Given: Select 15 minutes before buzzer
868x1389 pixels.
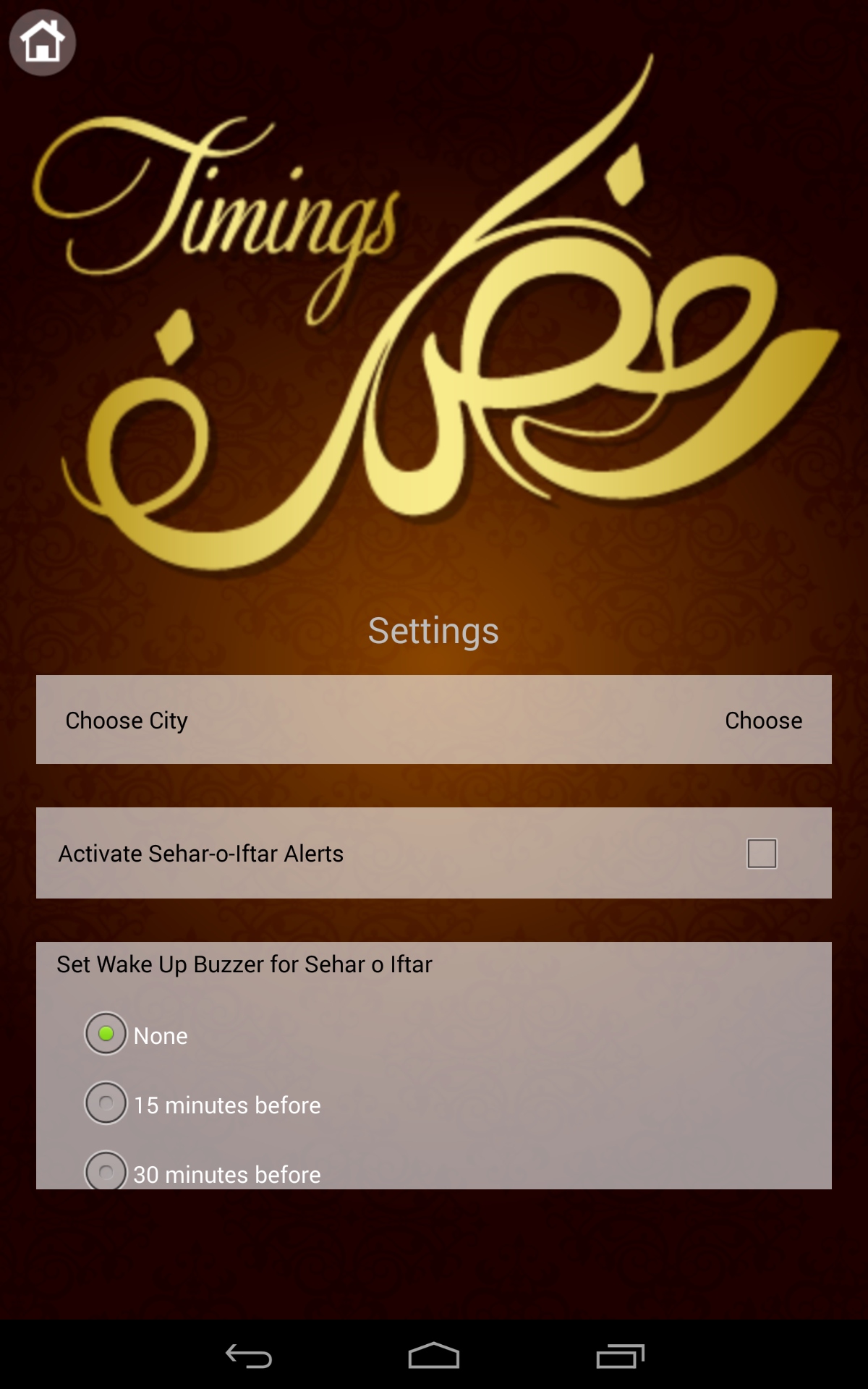Looking at the screenshot, I should 106,1103.
